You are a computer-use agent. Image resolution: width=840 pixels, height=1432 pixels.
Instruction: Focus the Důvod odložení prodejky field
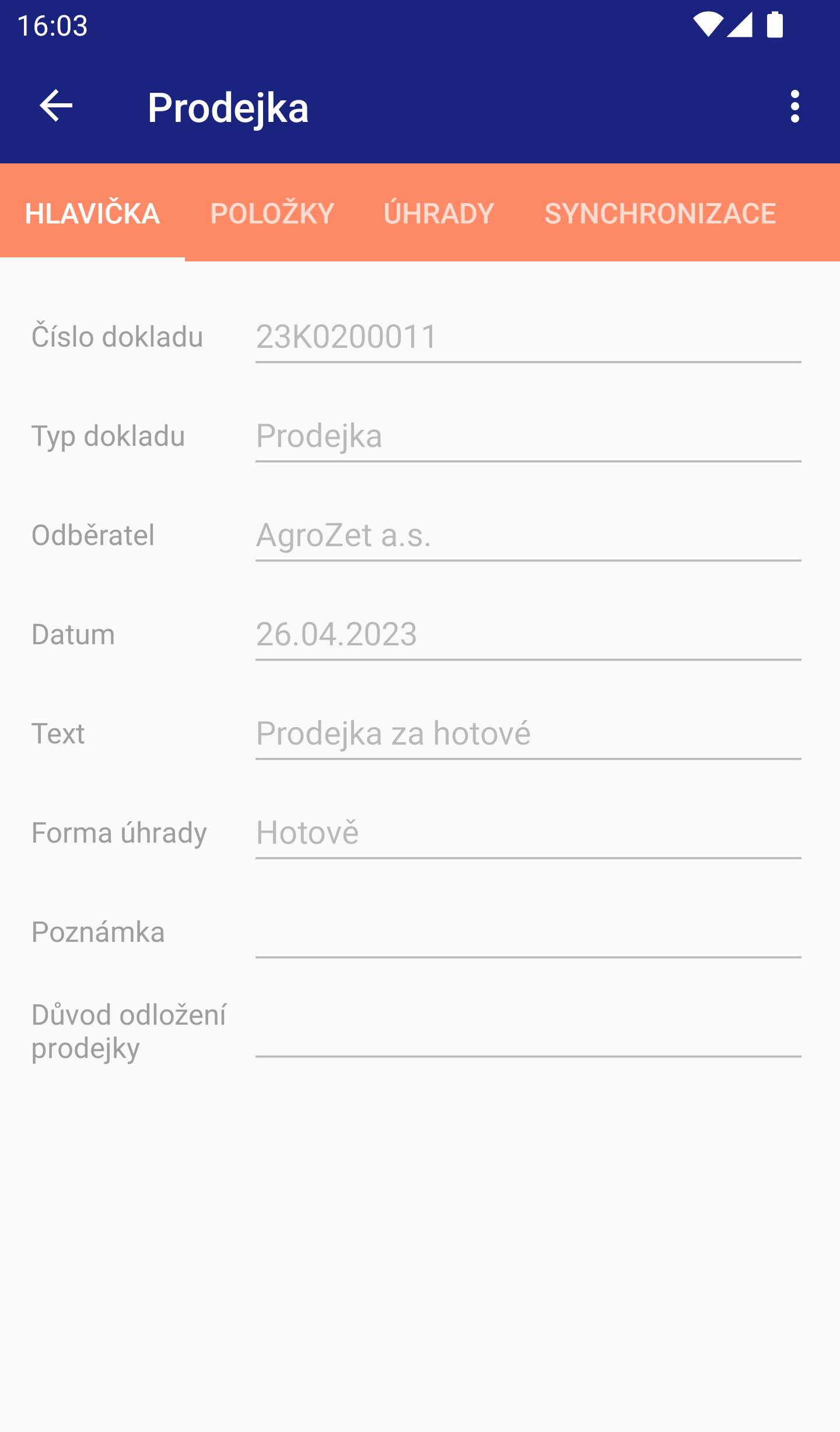click(x=528, y=1032)
